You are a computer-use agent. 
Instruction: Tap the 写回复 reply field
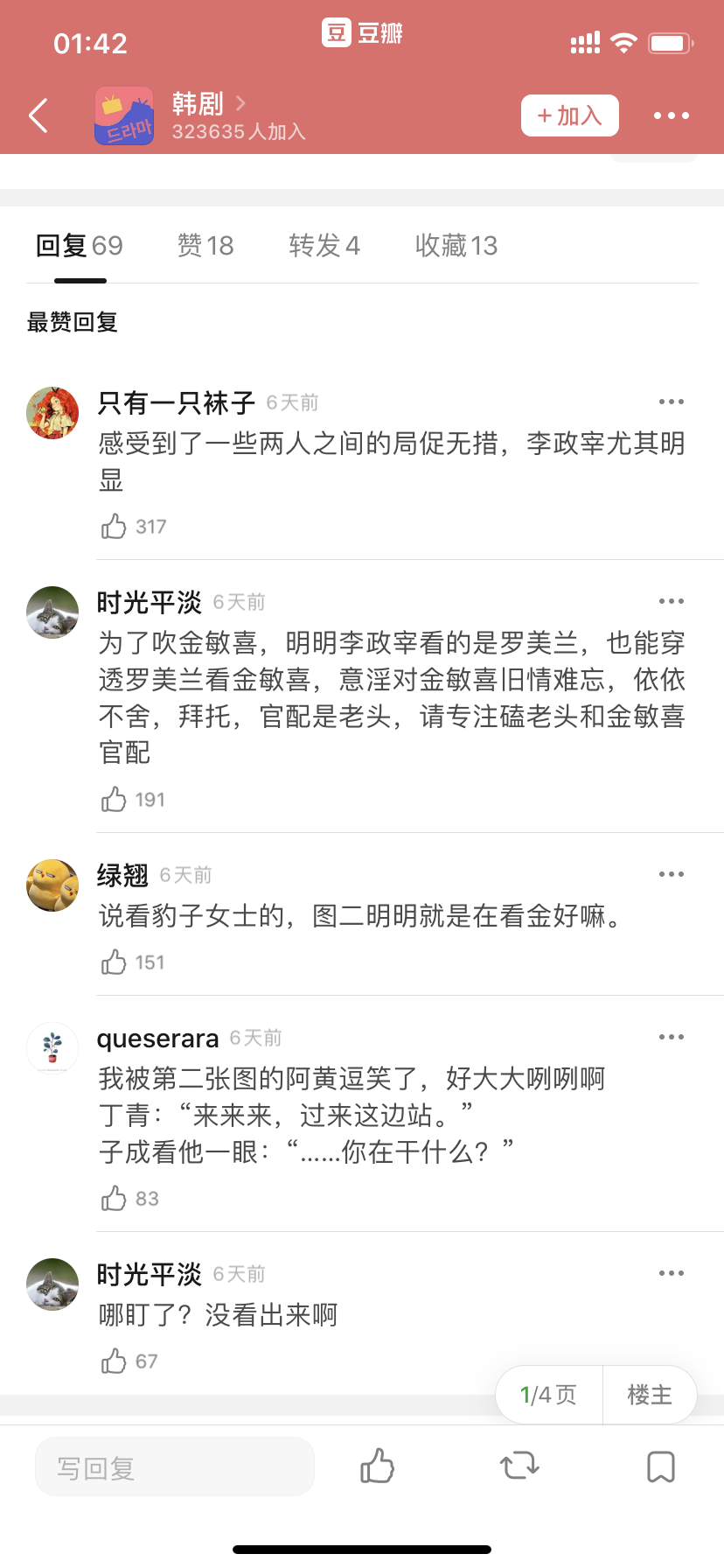[175, 1467]
